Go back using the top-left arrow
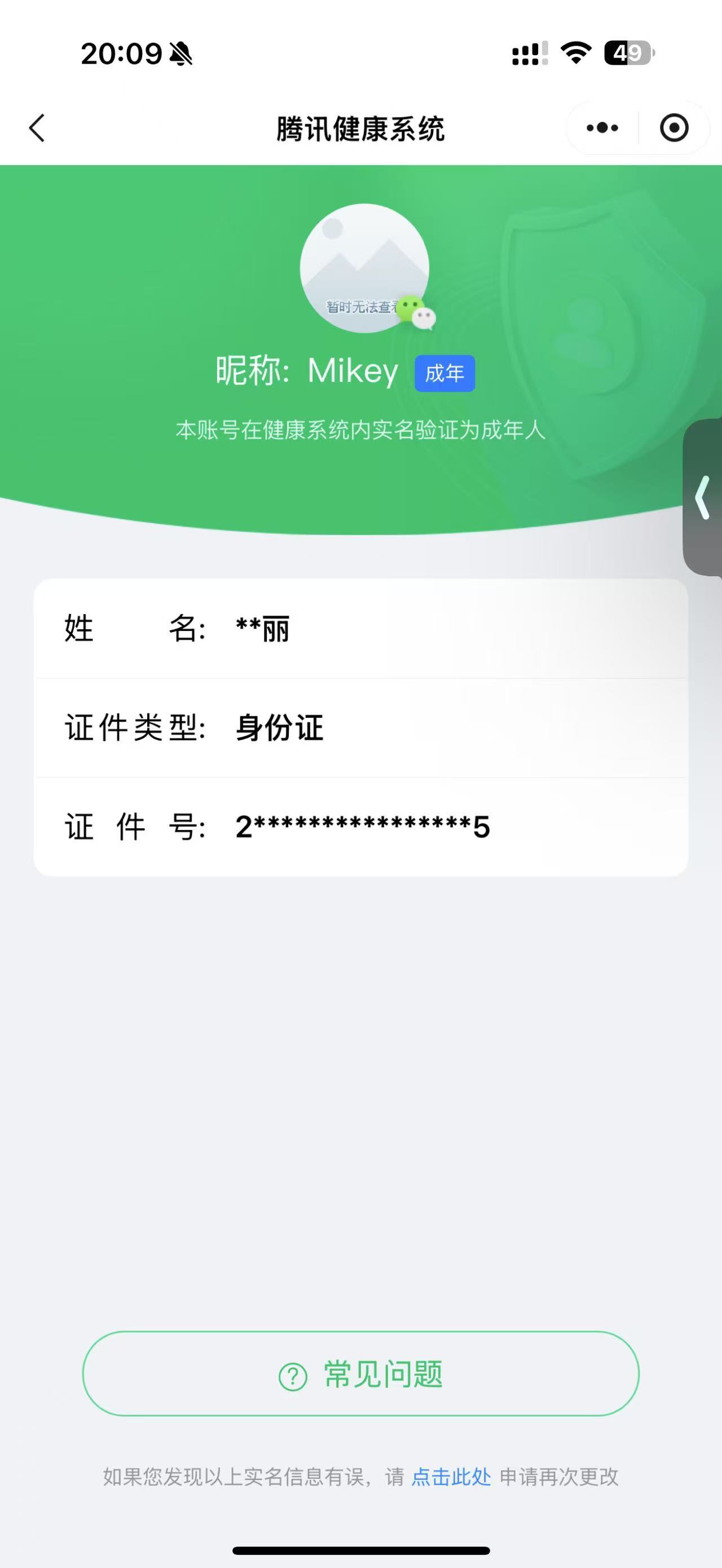722x1568 pixels. (37, 129)
